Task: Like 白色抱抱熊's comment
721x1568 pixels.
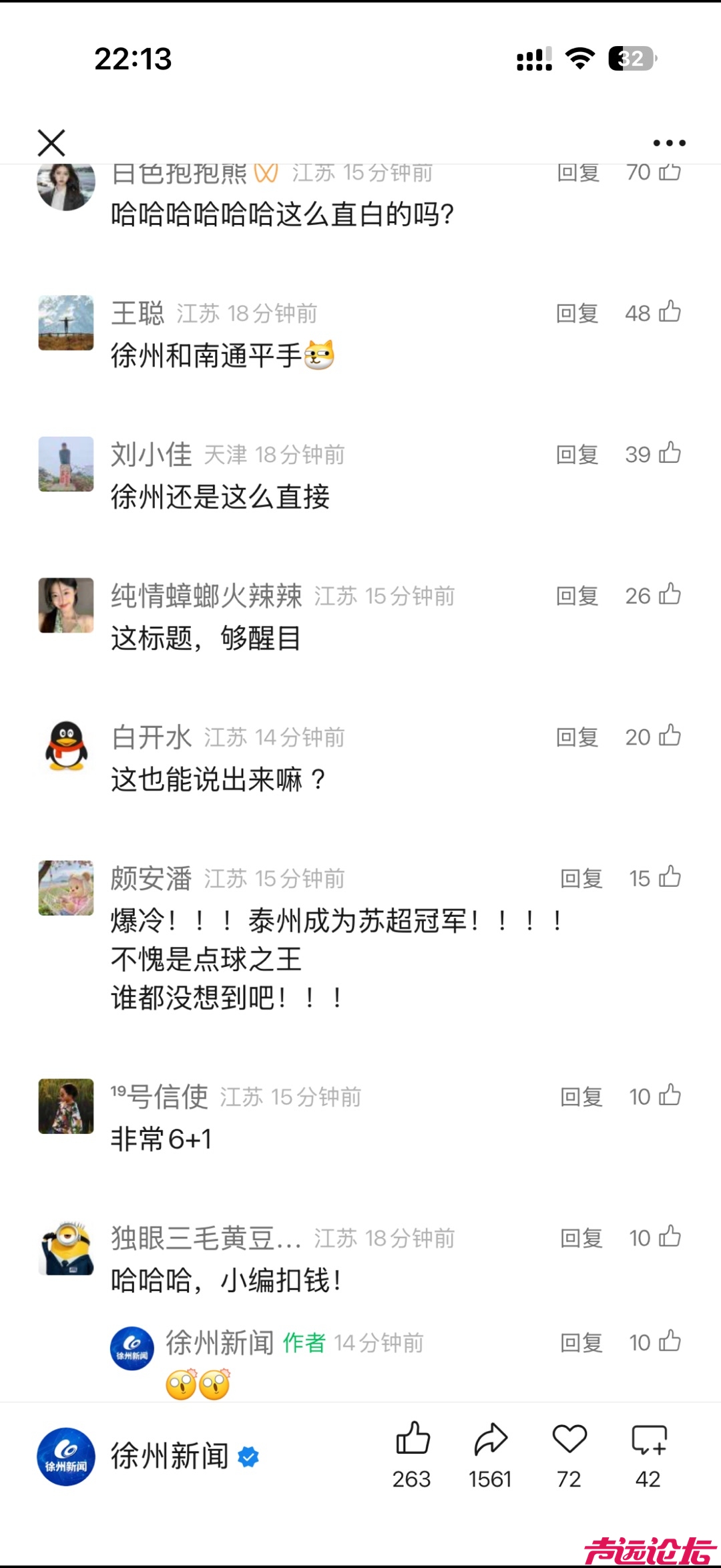Action: pos(670,172)
